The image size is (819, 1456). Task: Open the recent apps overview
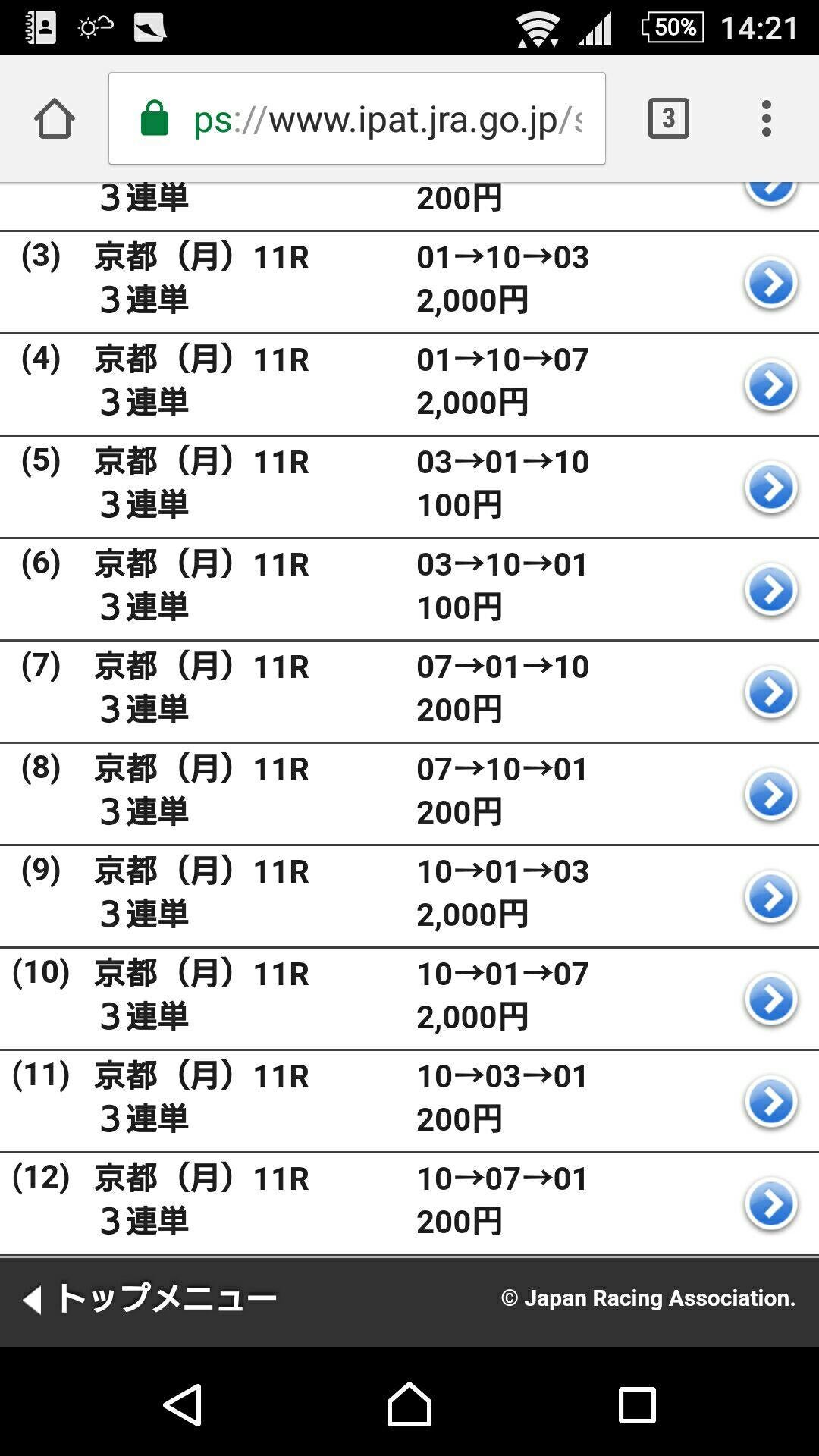coord(636,1404)
